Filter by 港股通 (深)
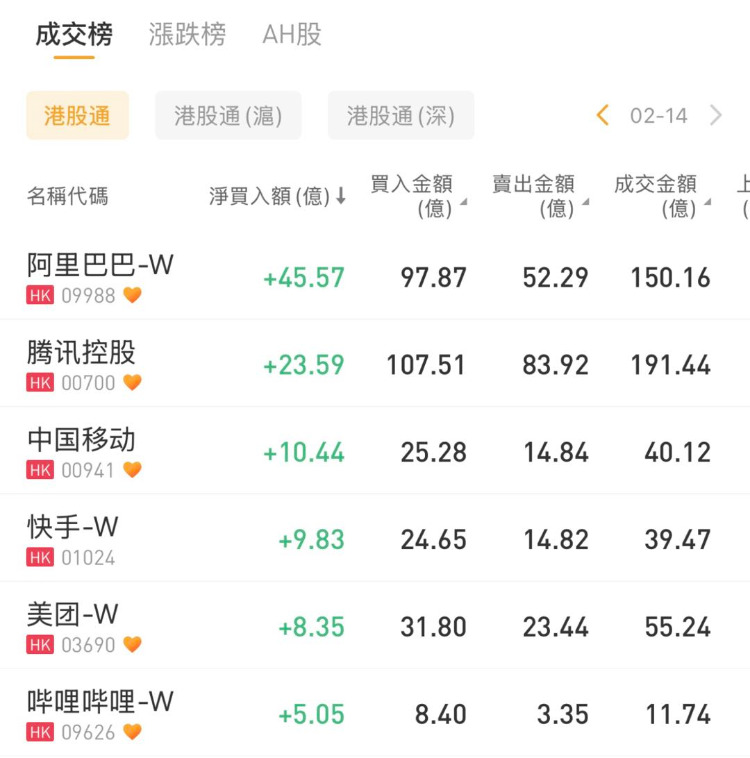The width and height of the screenshot is (750, 758). [x=401, y=116]
